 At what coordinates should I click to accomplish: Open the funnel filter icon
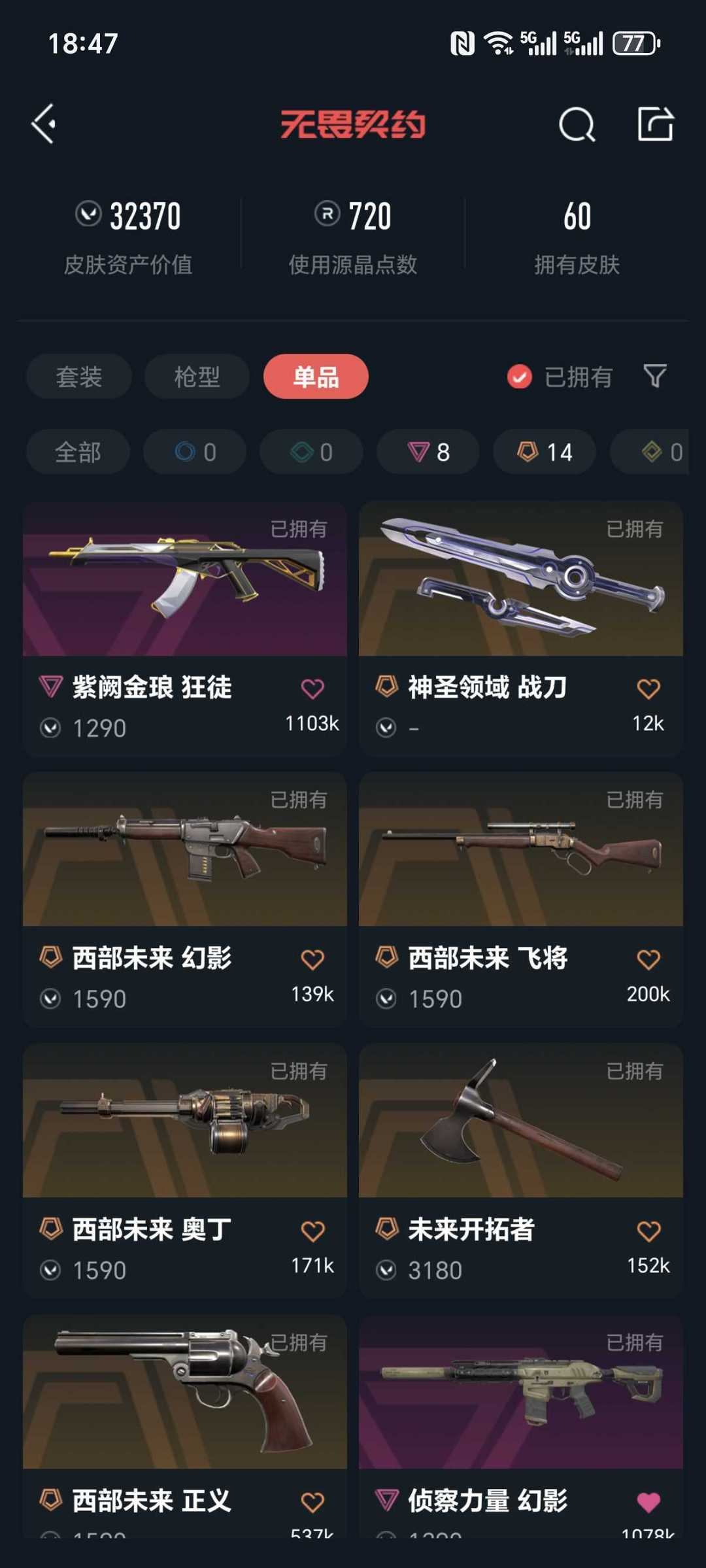pyautogui.click(x=655, y=376)
